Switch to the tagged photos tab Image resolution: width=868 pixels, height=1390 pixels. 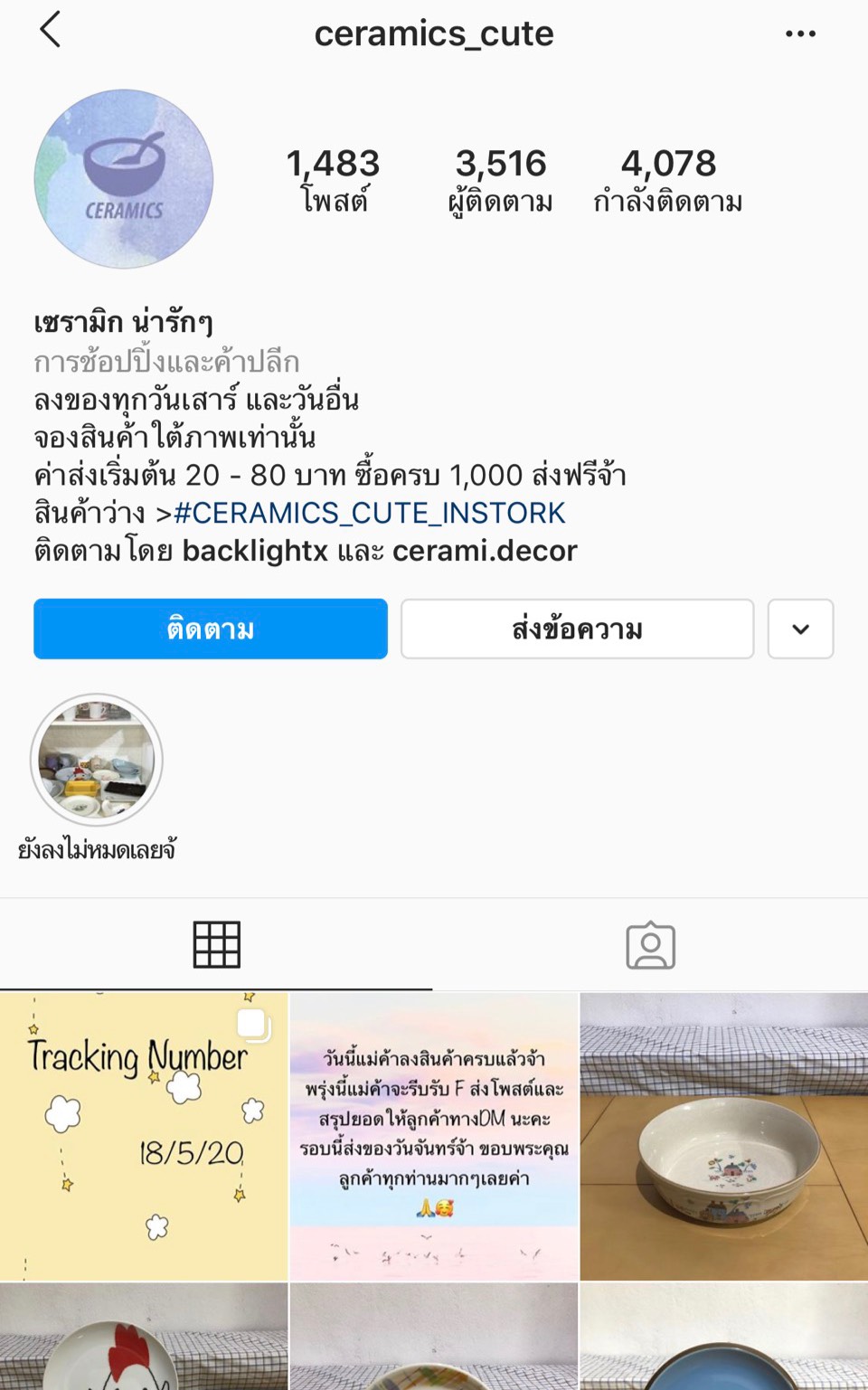click(650, 945)
